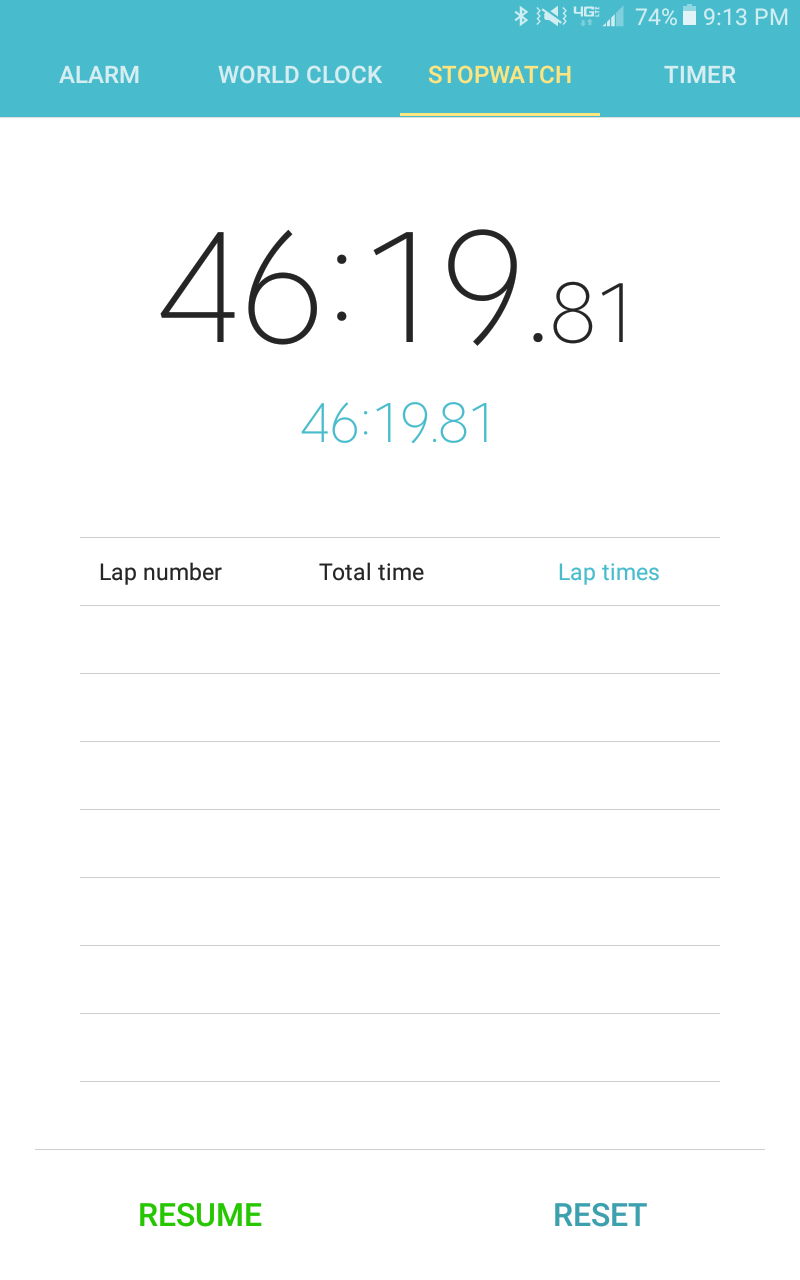Image resolution: width=800 pixels, height=1280 pixels.
Task: Open the World Clock tab
Action: 300,75
